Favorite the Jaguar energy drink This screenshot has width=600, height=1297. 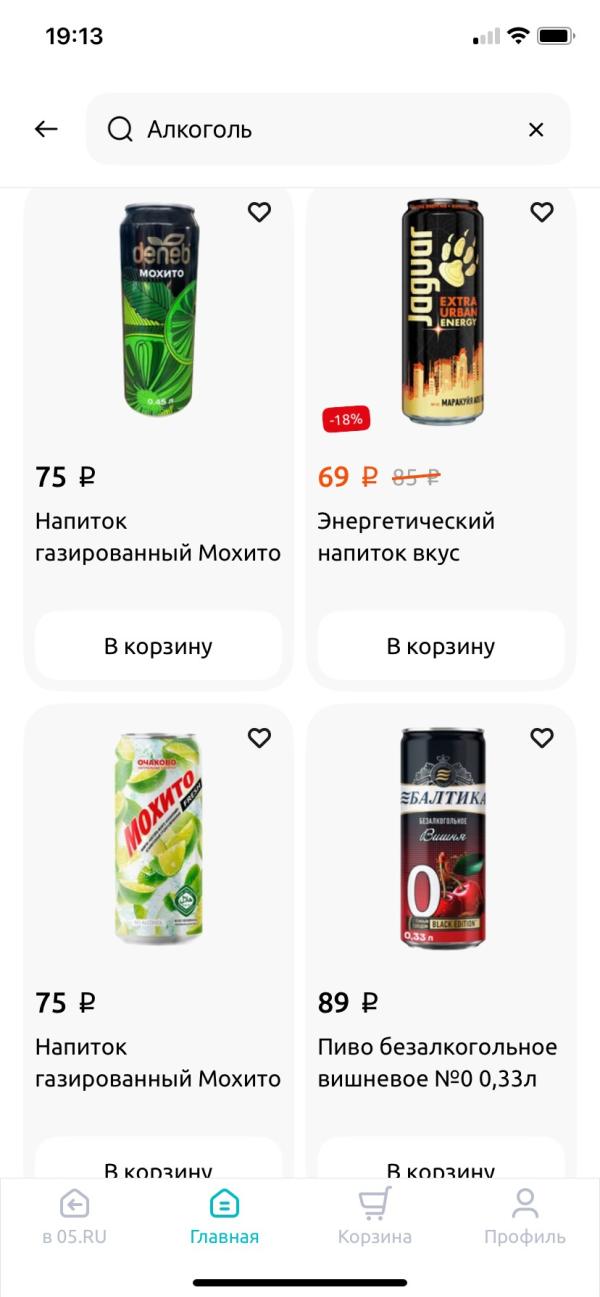[x=542, y=212]
